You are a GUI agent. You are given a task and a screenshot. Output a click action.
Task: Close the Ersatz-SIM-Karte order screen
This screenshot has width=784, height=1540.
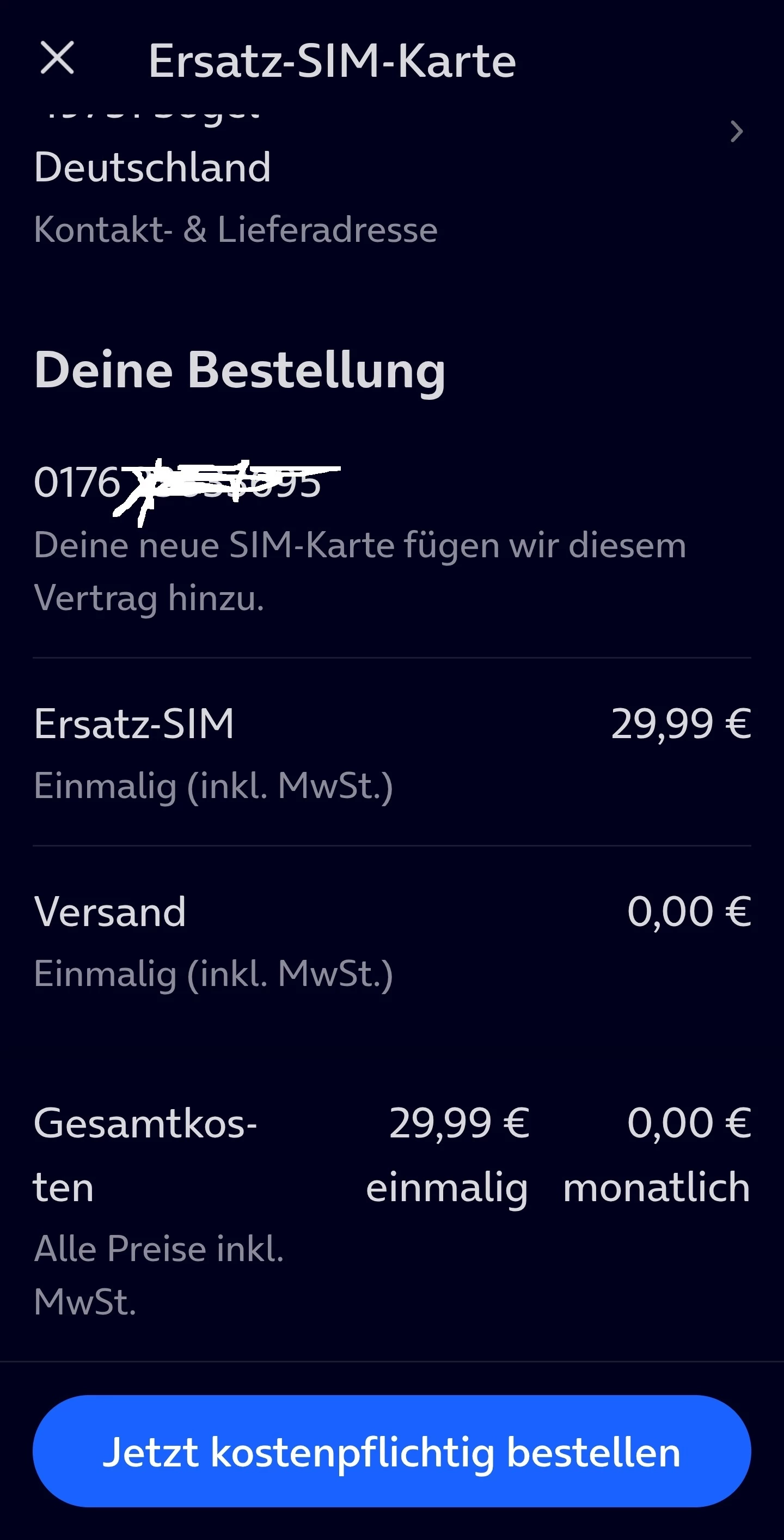[57, 59]
